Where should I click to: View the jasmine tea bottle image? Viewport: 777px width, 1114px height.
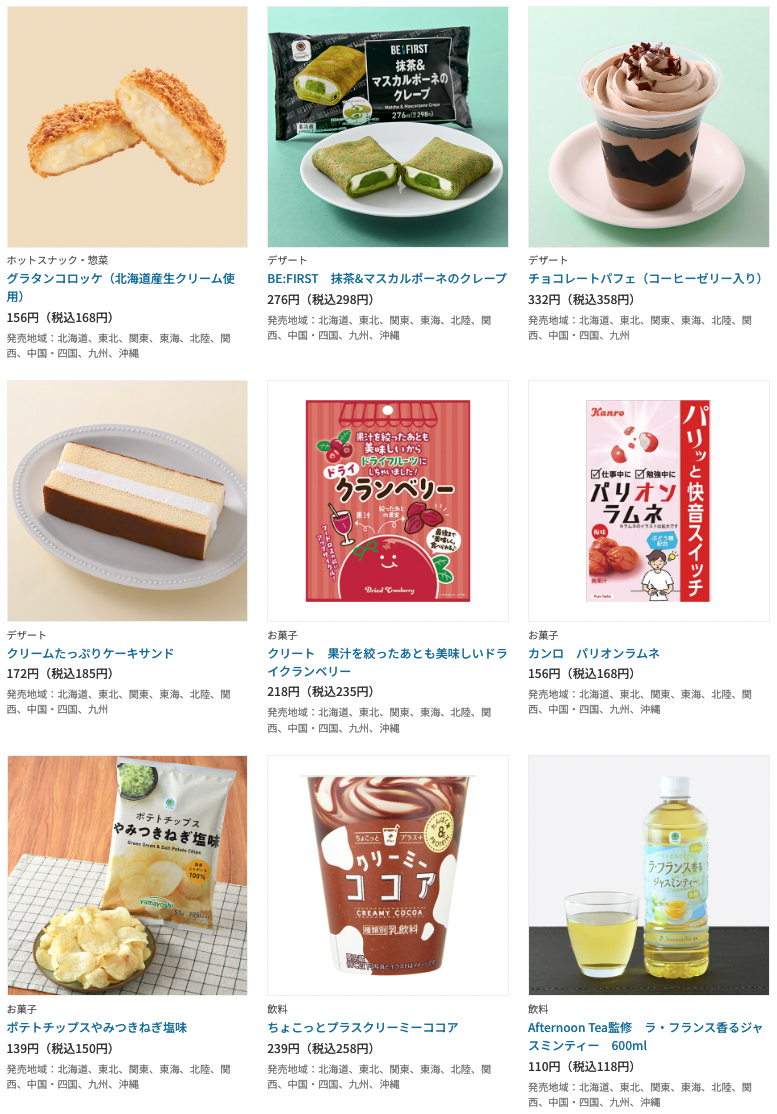[648, 875]
